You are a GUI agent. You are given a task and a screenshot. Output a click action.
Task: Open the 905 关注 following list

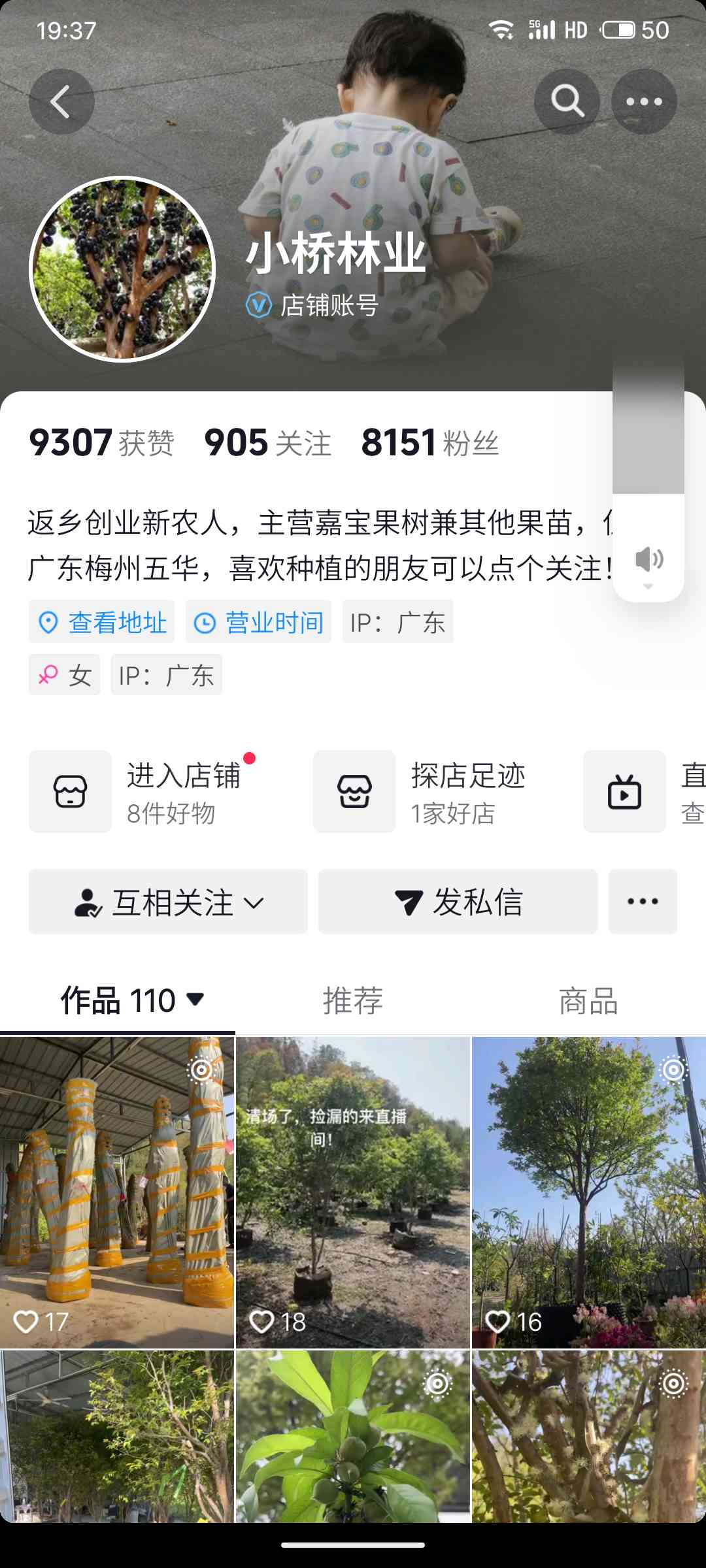coord(267,443)
